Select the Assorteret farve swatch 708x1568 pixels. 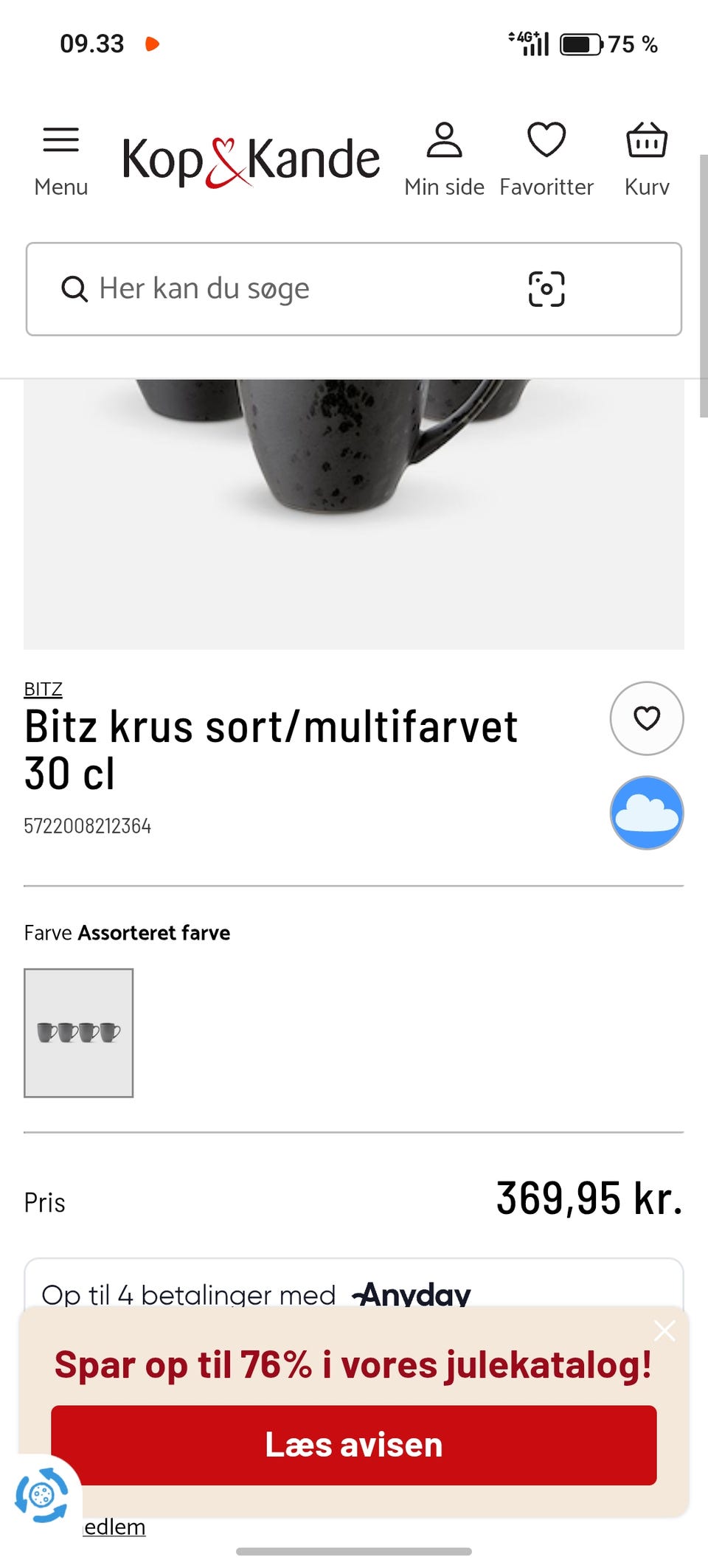tap(79, 1033)
